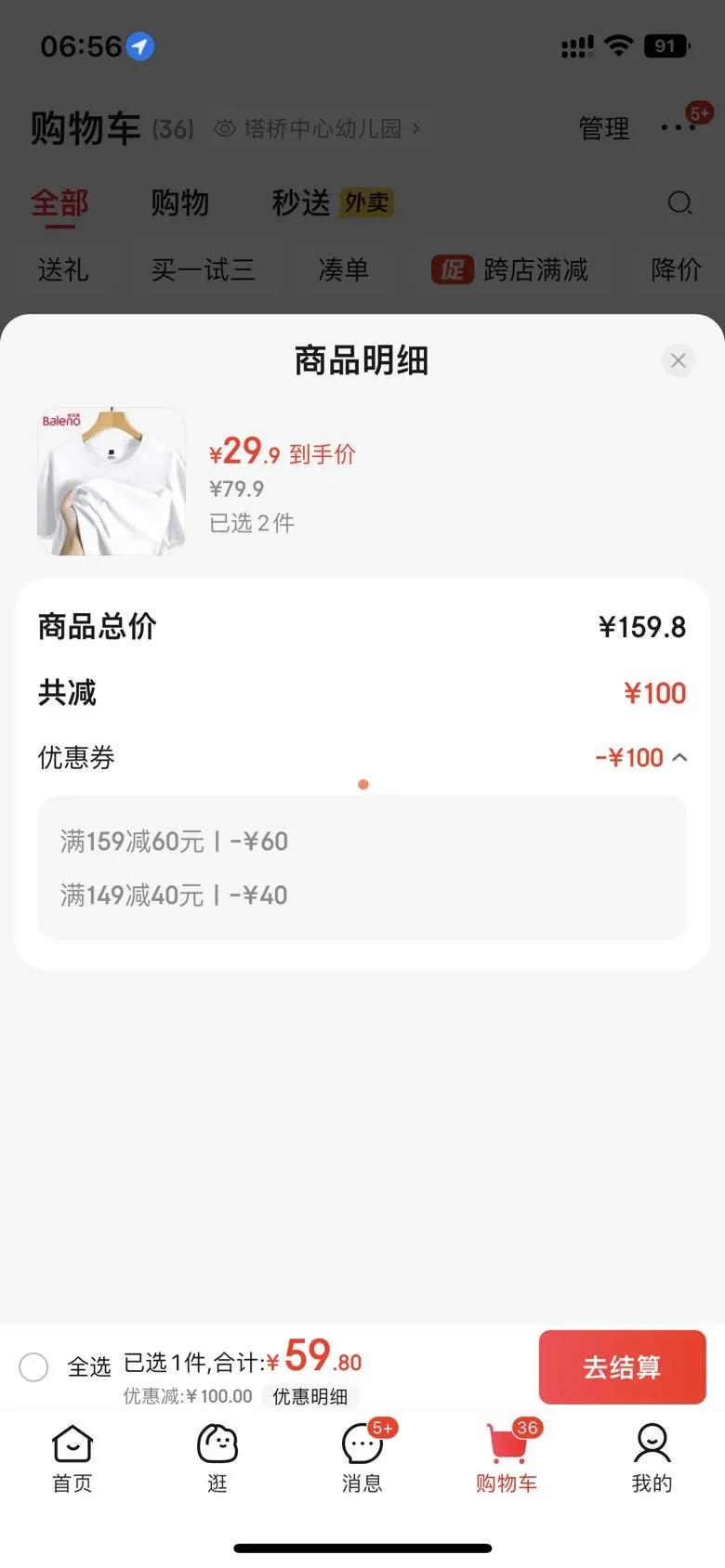This screenshot has height=1568, width=725.
Task: Open the Baleno T-shirt product thumbnail
Action: [112, 481]
